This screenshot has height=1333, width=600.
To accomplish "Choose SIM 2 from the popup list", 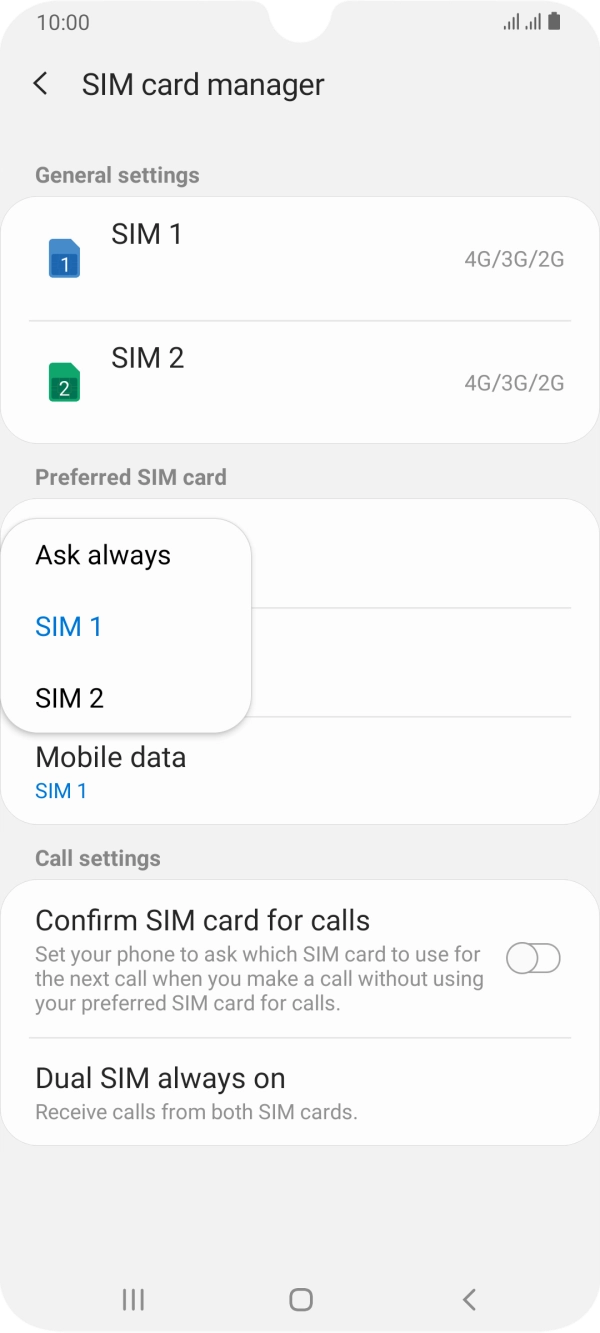I will tap(70, 698).
